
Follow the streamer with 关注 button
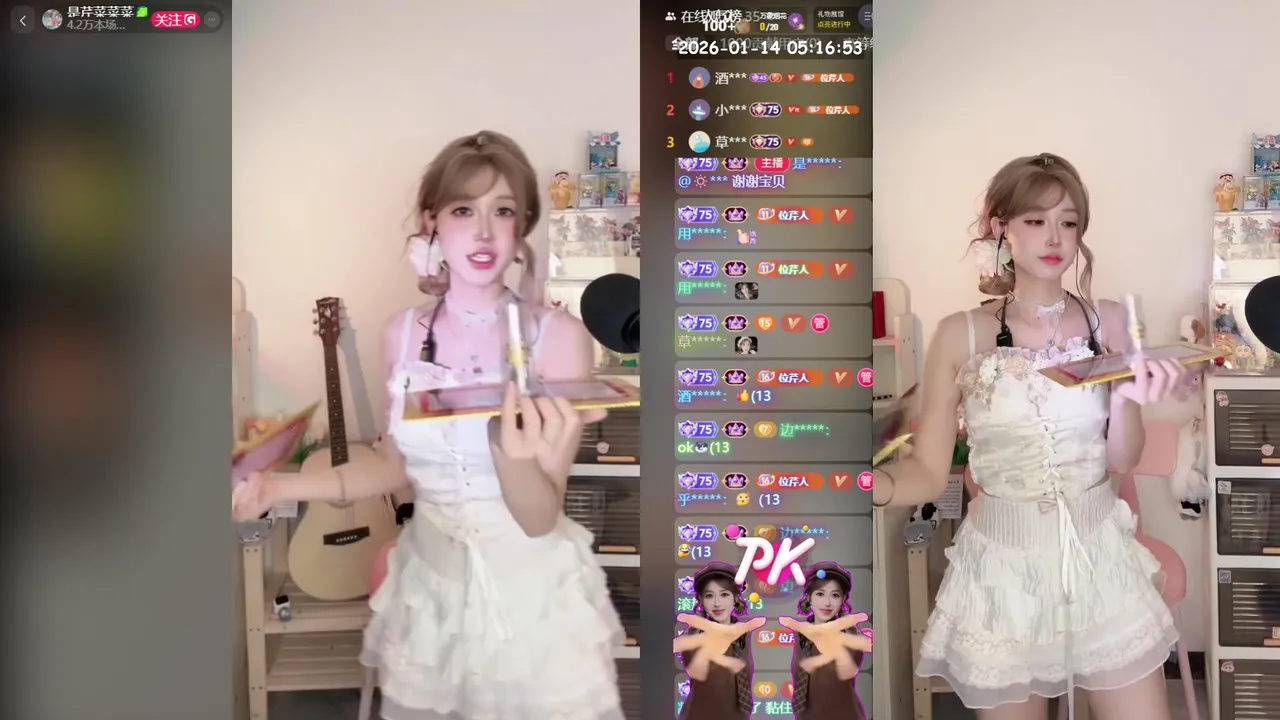click(175, 20)
